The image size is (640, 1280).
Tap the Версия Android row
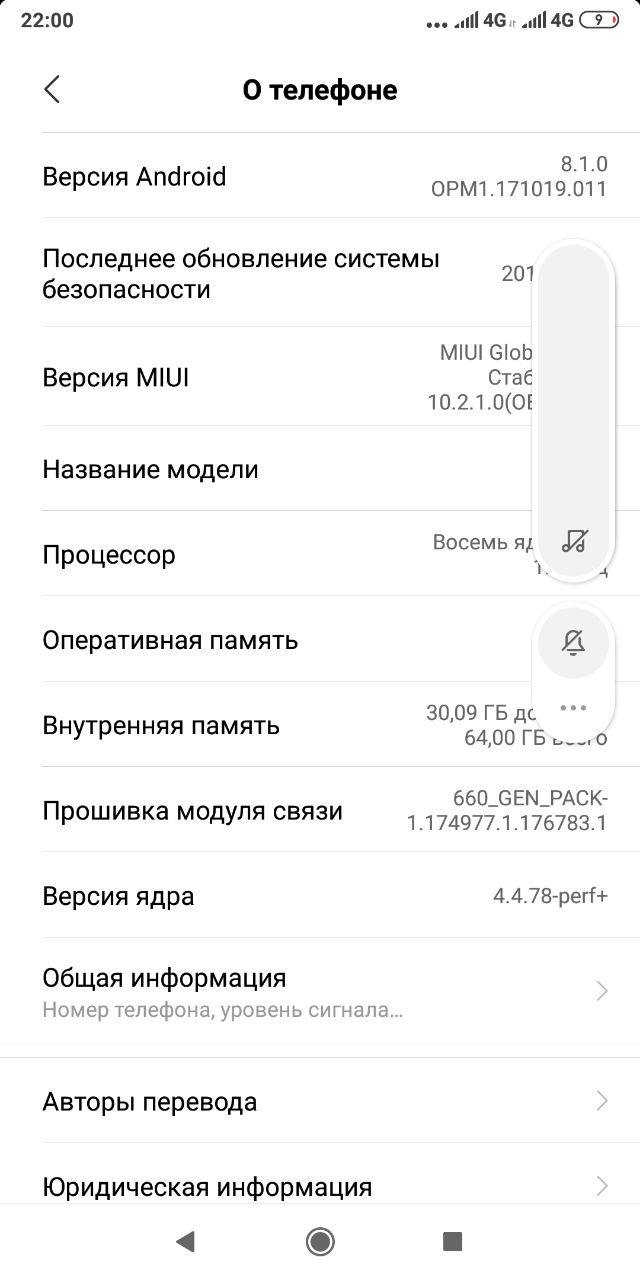(x=320, y=176)
